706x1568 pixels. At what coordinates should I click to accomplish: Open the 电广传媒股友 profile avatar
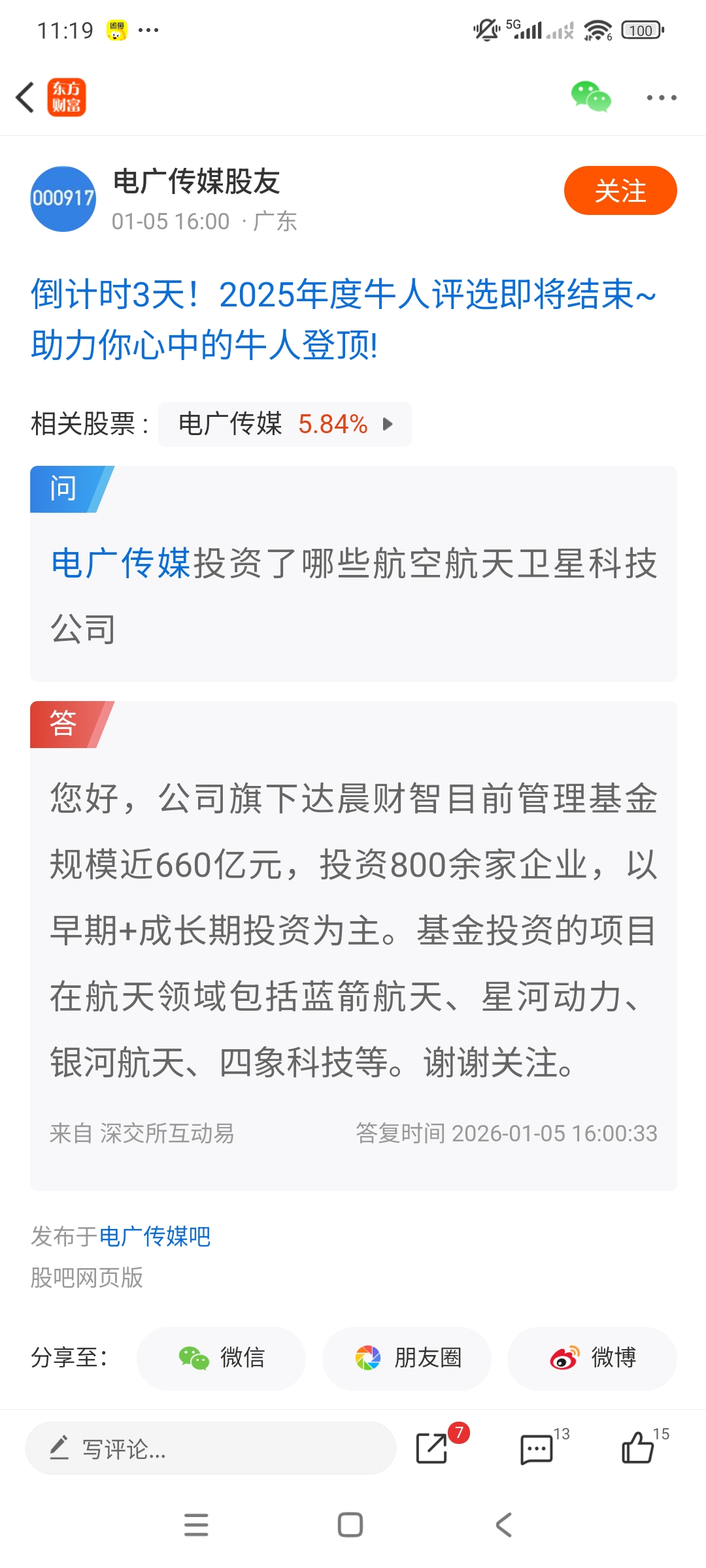[63, 199]
